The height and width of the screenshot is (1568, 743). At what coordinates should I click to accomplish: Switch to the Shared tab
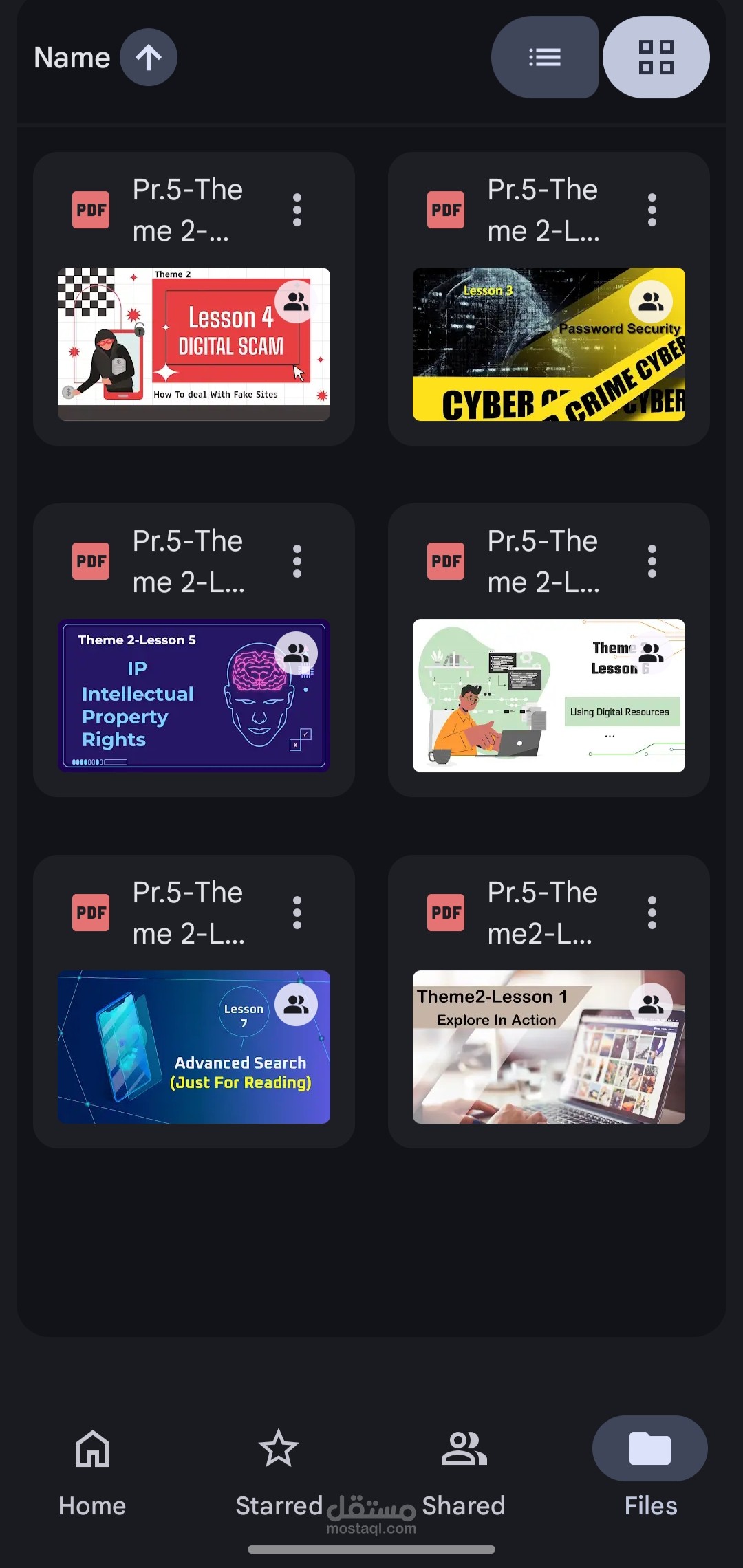[464, 1472]
